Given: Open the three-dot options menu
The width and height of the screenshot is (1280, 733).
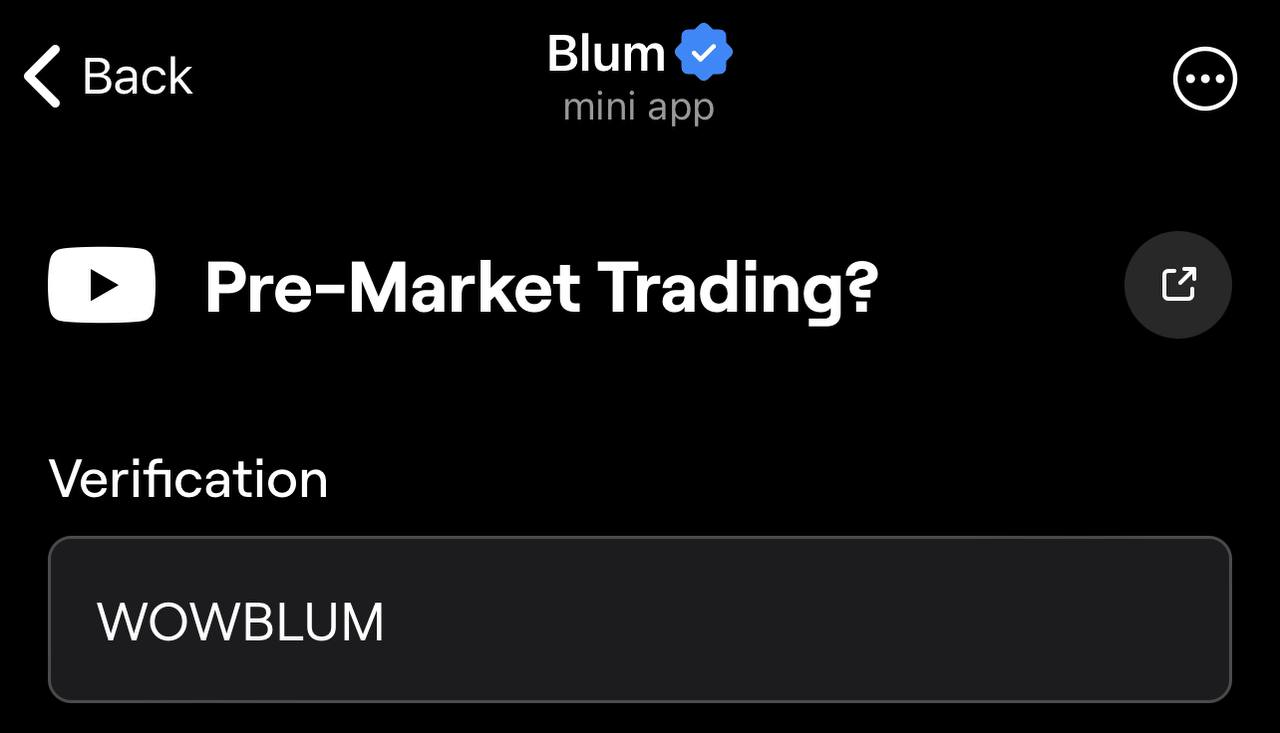Looking at the screenshot, I should point(1204,78).
